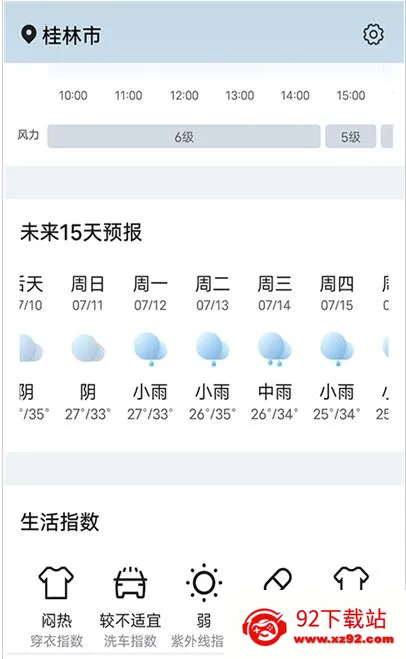Screen dimensions: 406x659
Task: Open the 周一 07/12 forecast
Action: tap(150, 348)
